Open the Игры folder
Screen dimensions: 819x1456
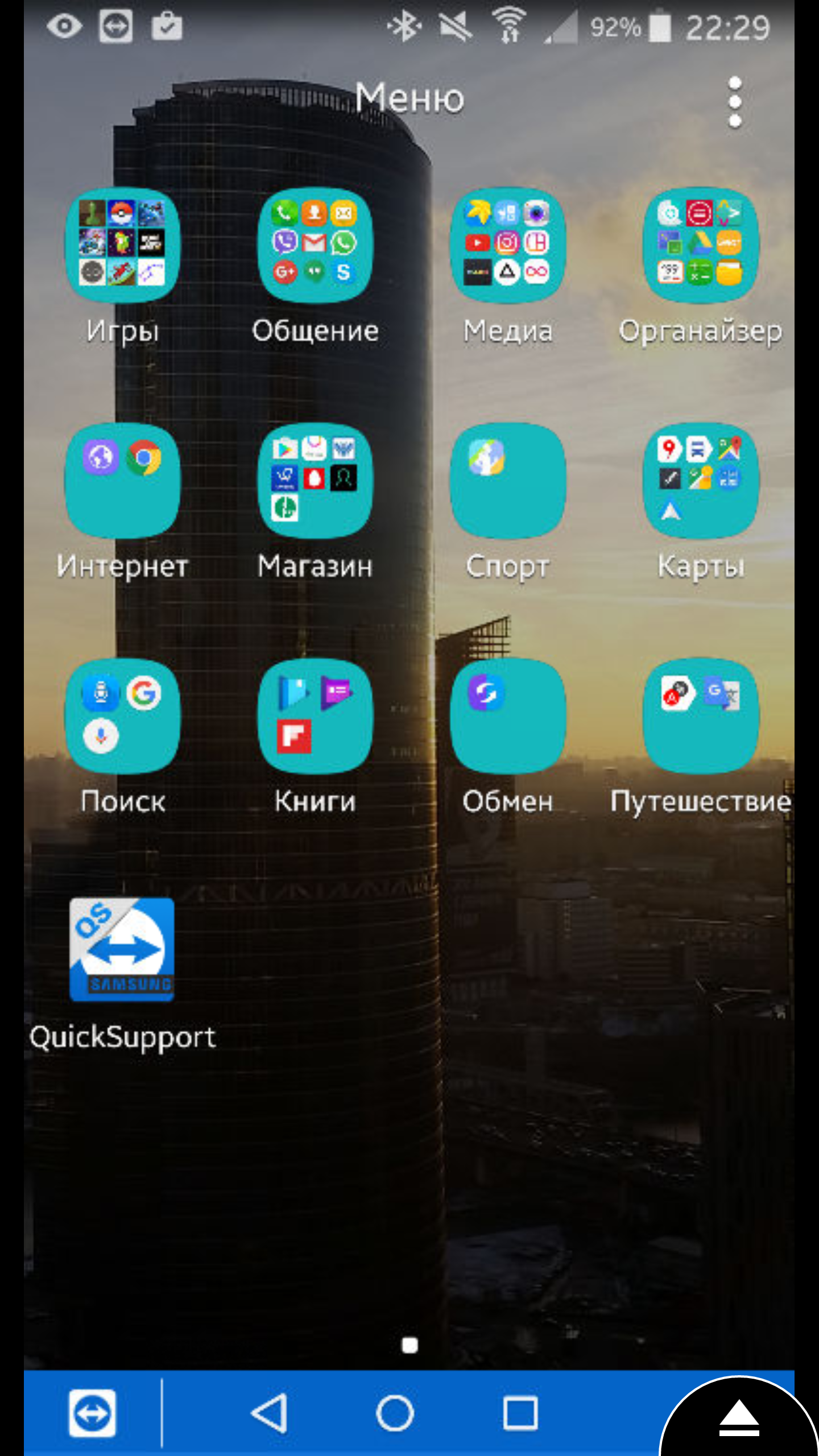[x=122, y=245]
